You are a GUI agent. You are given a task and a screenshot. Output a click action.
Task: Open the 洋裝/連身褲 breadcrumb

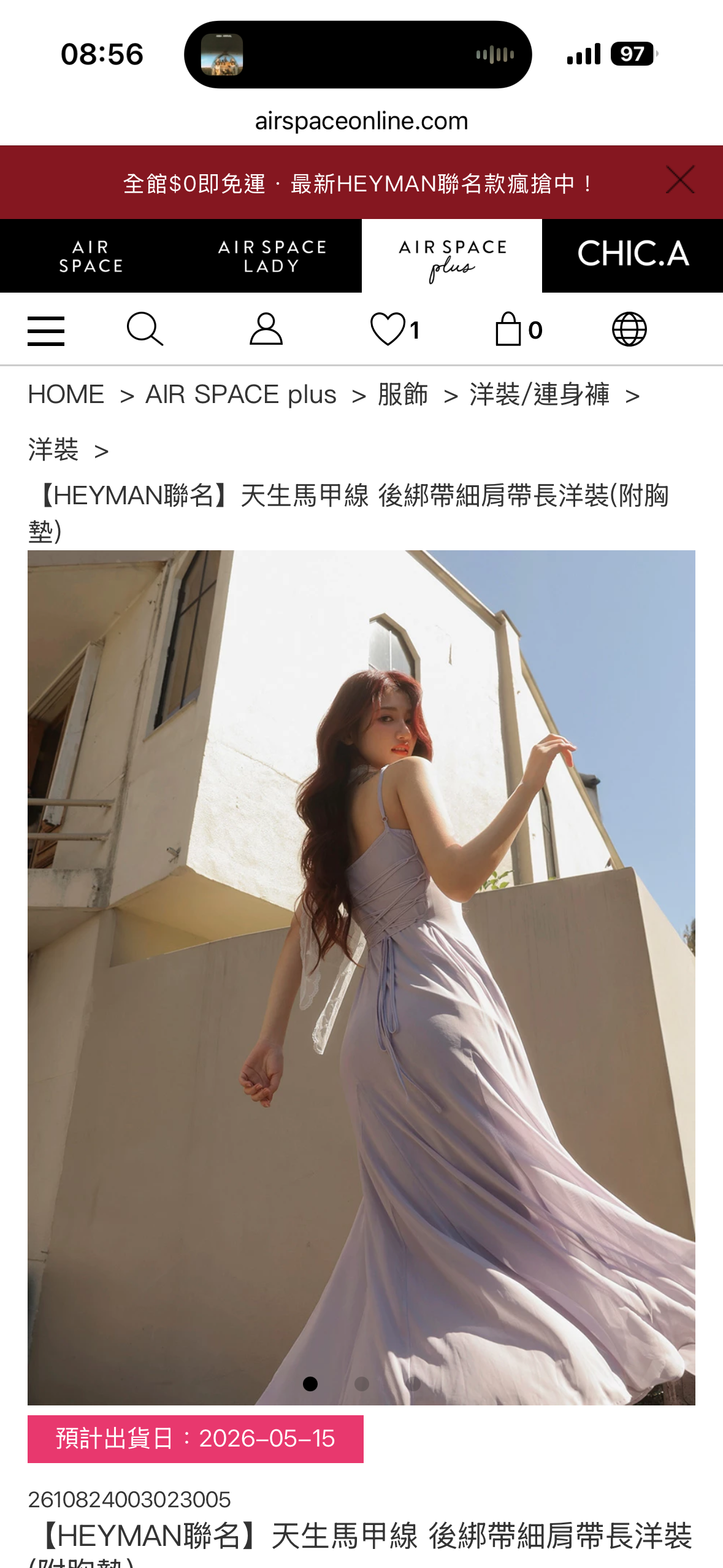540,394
